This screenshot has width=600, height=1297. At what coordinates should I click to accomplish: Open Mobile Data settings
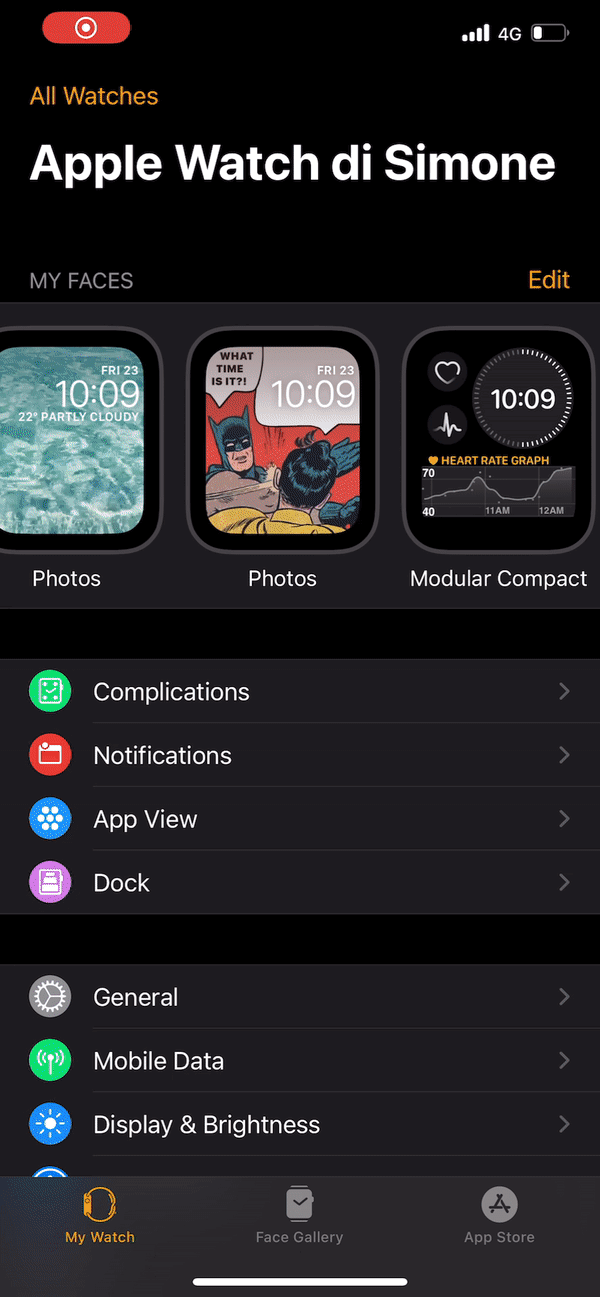coord(300,1061)
